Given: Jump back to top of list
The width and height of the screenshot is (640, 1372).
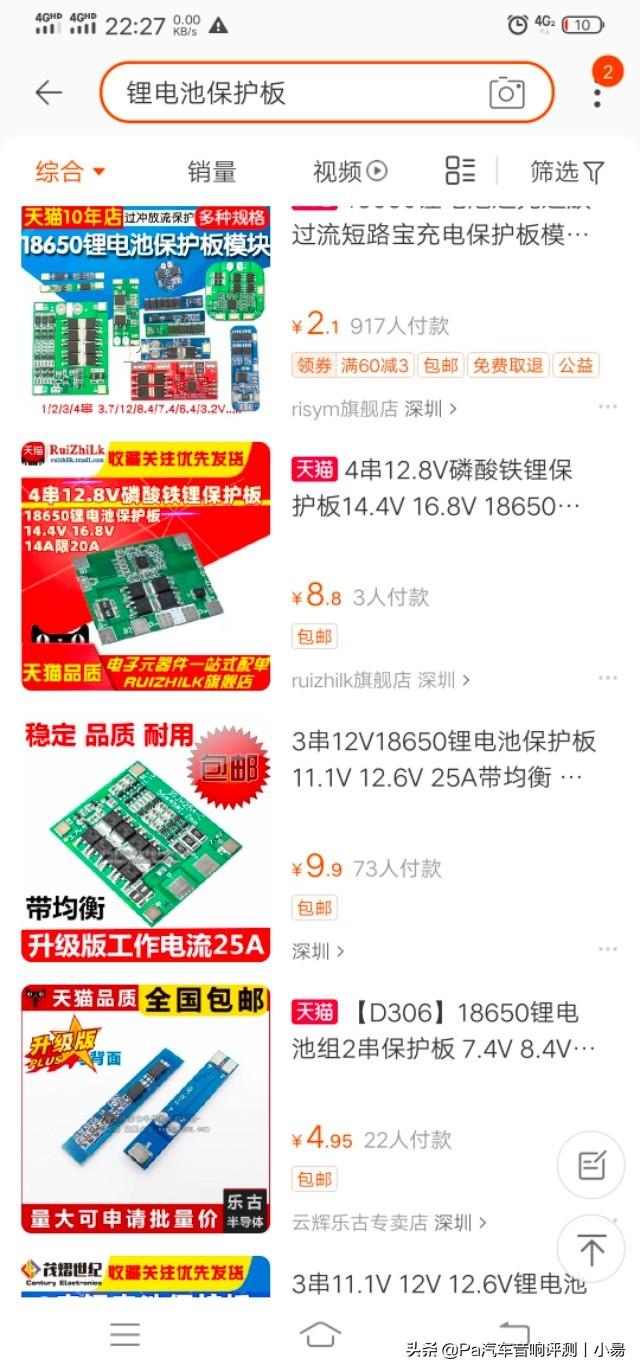Looking at the screenshot, I should [x=592, y=1248].
